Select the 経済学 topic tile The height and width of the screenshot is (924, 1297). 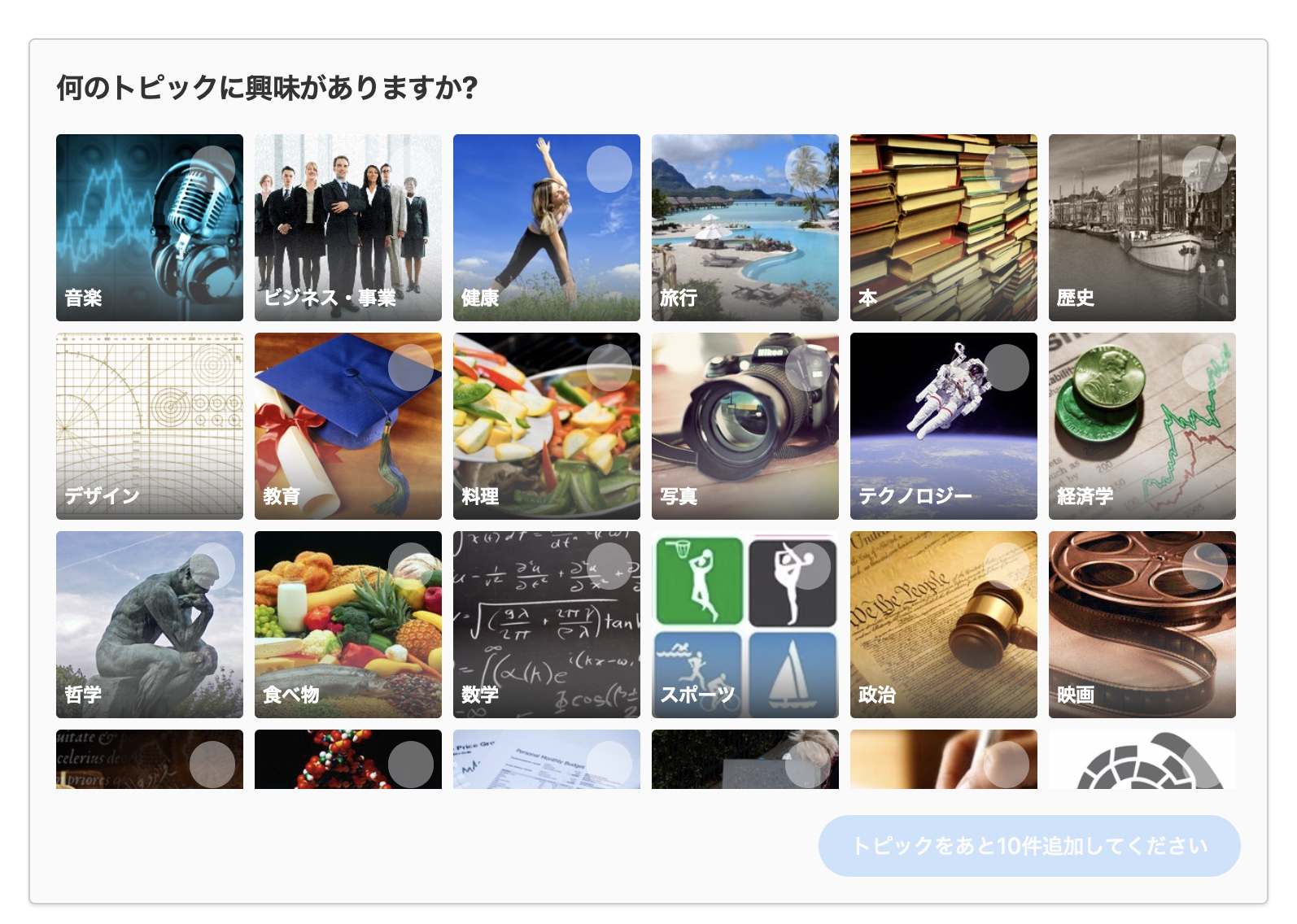tap(1142, 426)
